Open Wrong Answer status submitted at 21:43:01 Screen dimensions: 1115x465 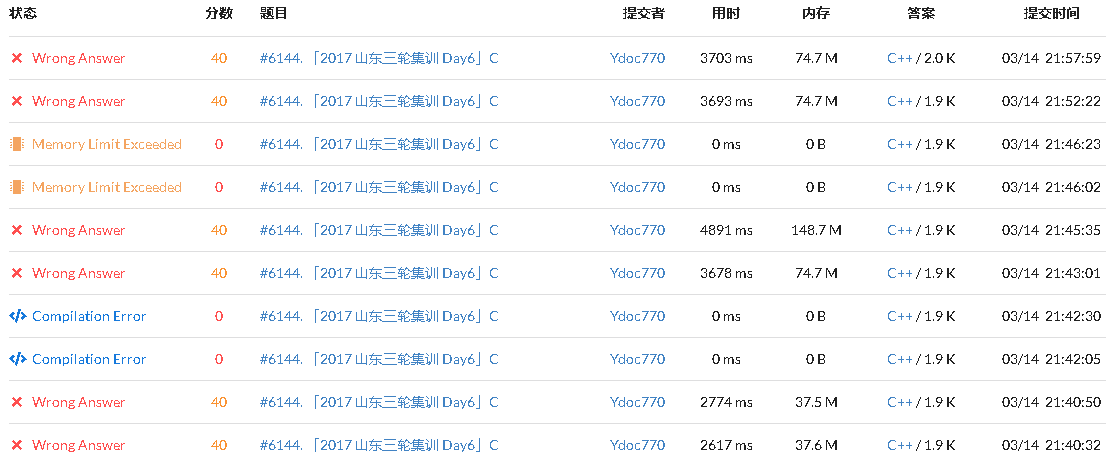coord(78,273)
